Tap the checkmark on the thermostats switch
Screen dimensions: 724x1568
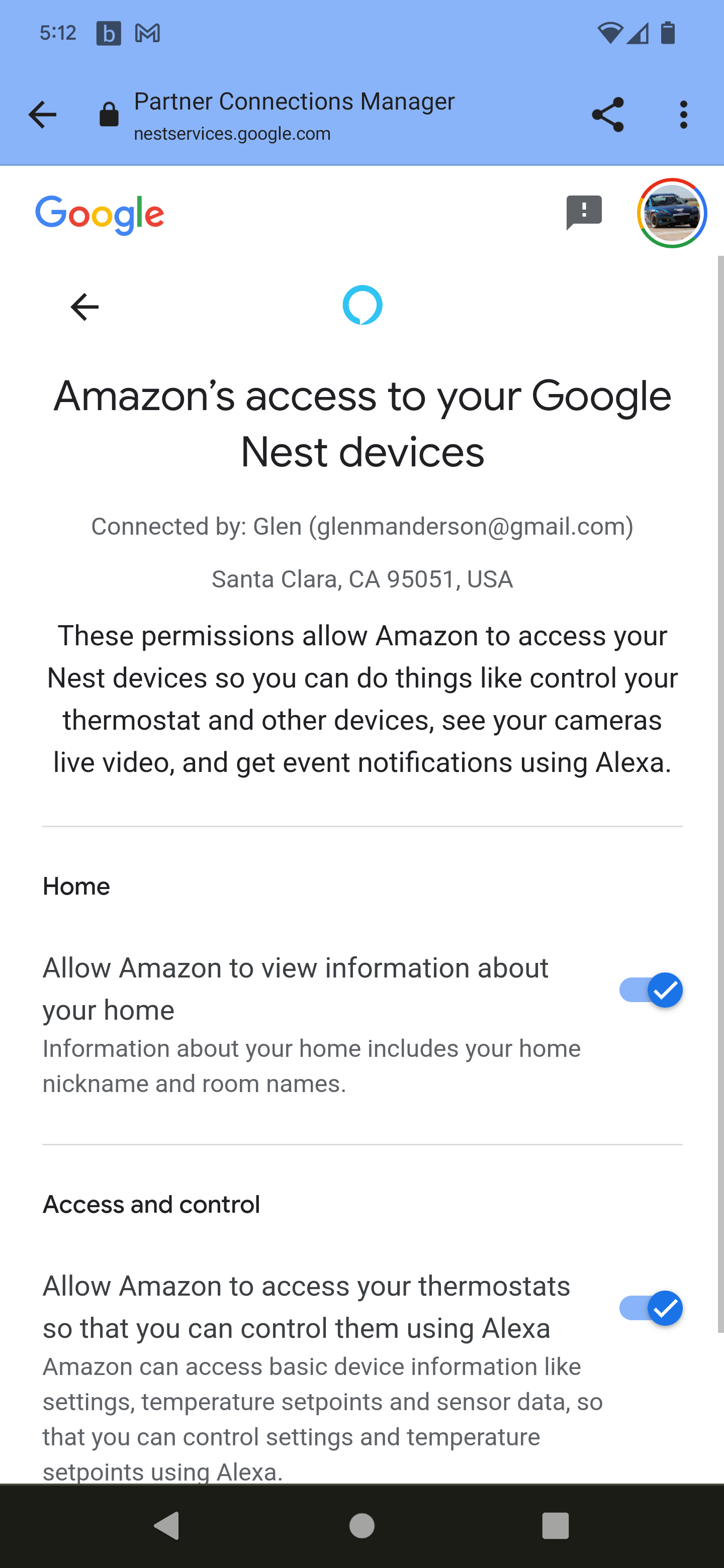[x=665, y=1309]
